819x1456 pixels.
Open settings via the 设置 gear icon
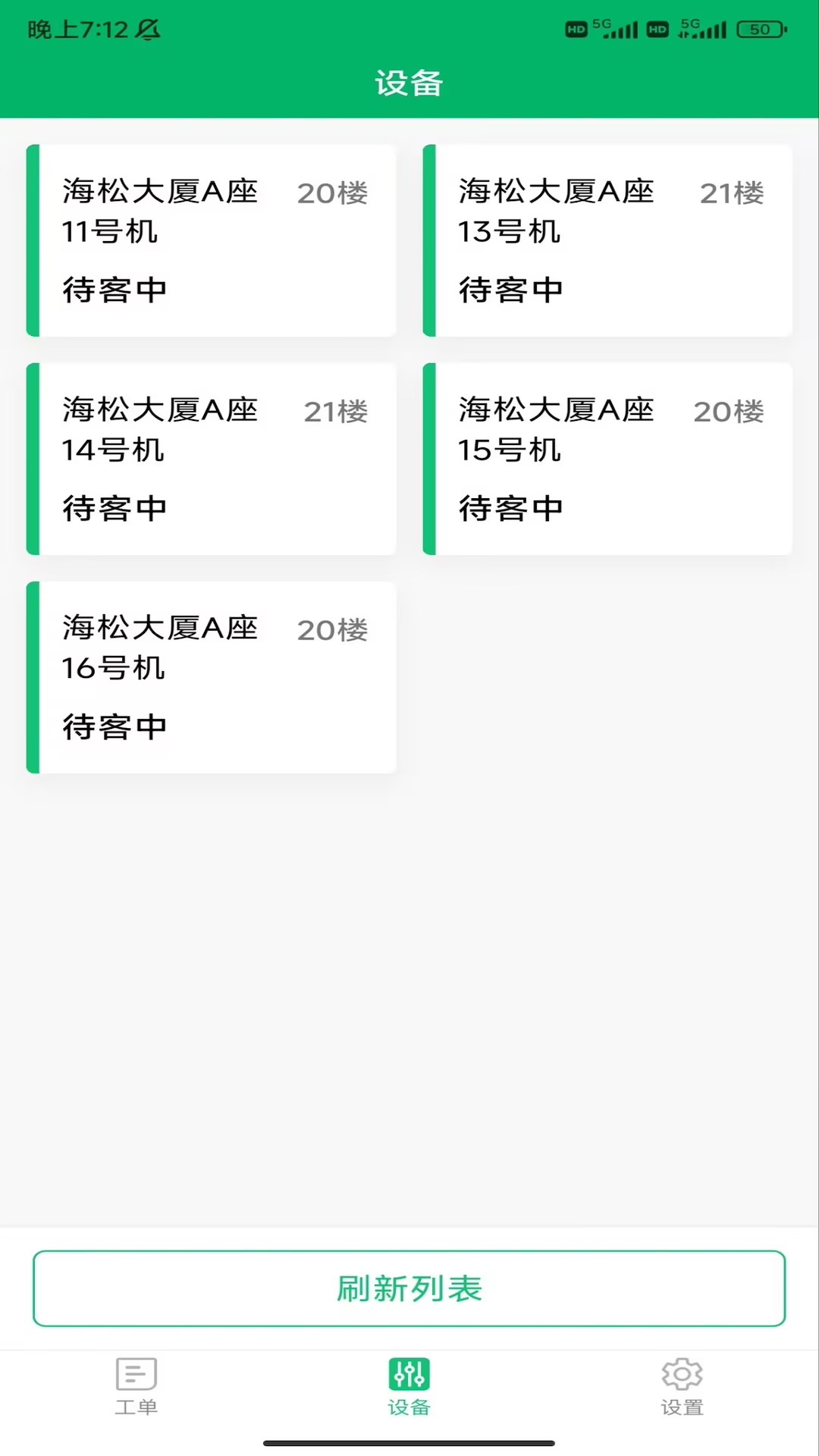[681, 1374]
